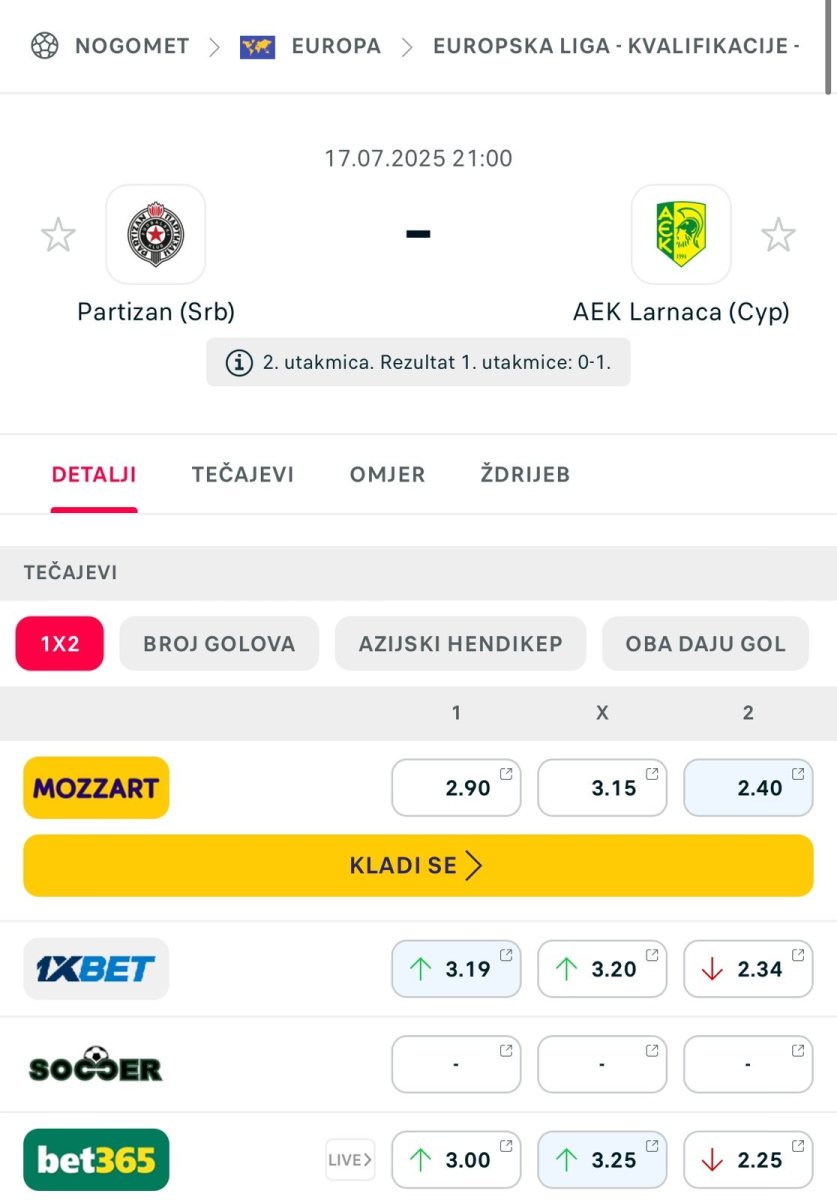Viewport: 837px width, 1200px height.
Task: Tap the LIVE badge next to bet365
Action: tap(350, 1160)
